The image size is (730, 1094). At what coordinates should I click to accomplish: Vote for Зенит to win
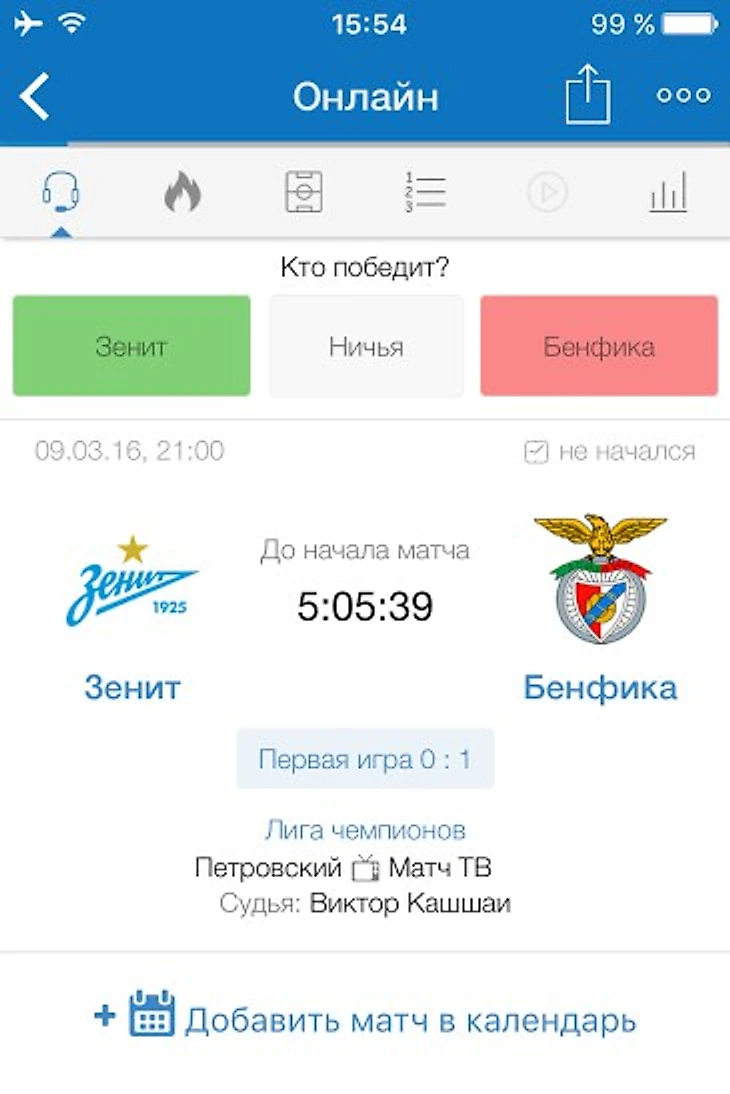pyautogui.click(x=131, y=346)
